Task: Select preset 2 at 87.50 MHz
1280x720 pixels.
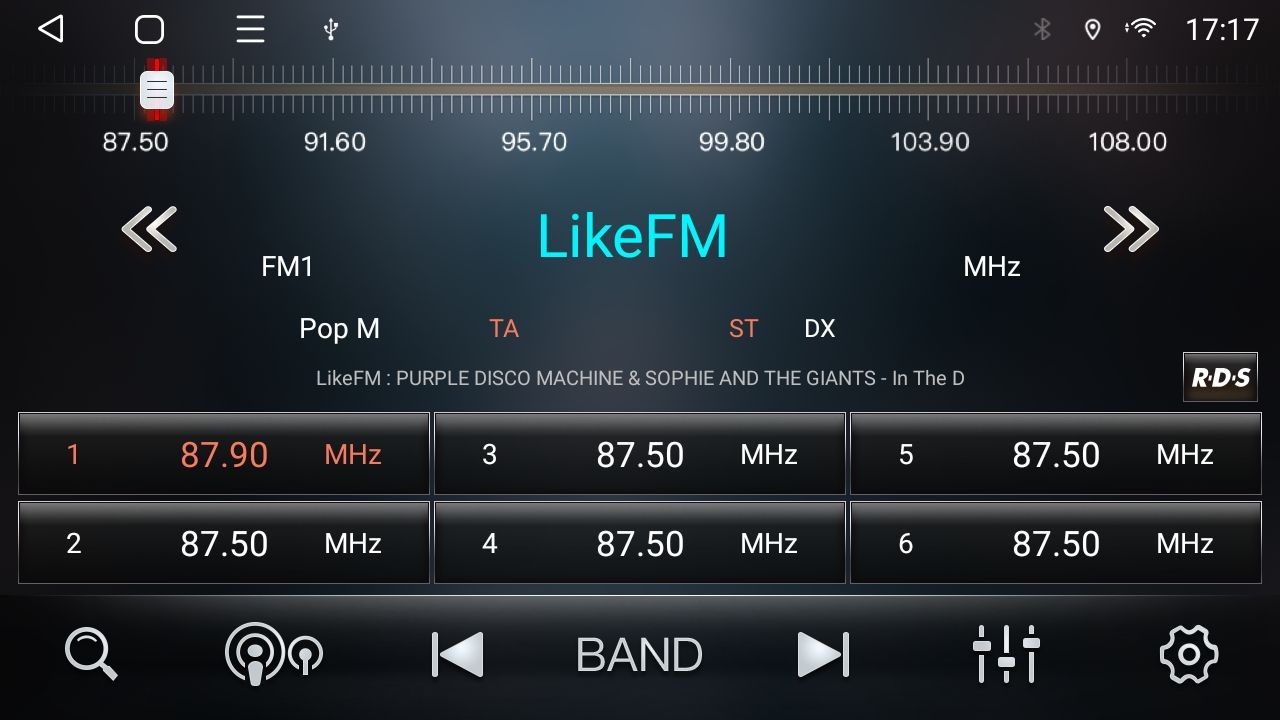Action: (224, 543)
